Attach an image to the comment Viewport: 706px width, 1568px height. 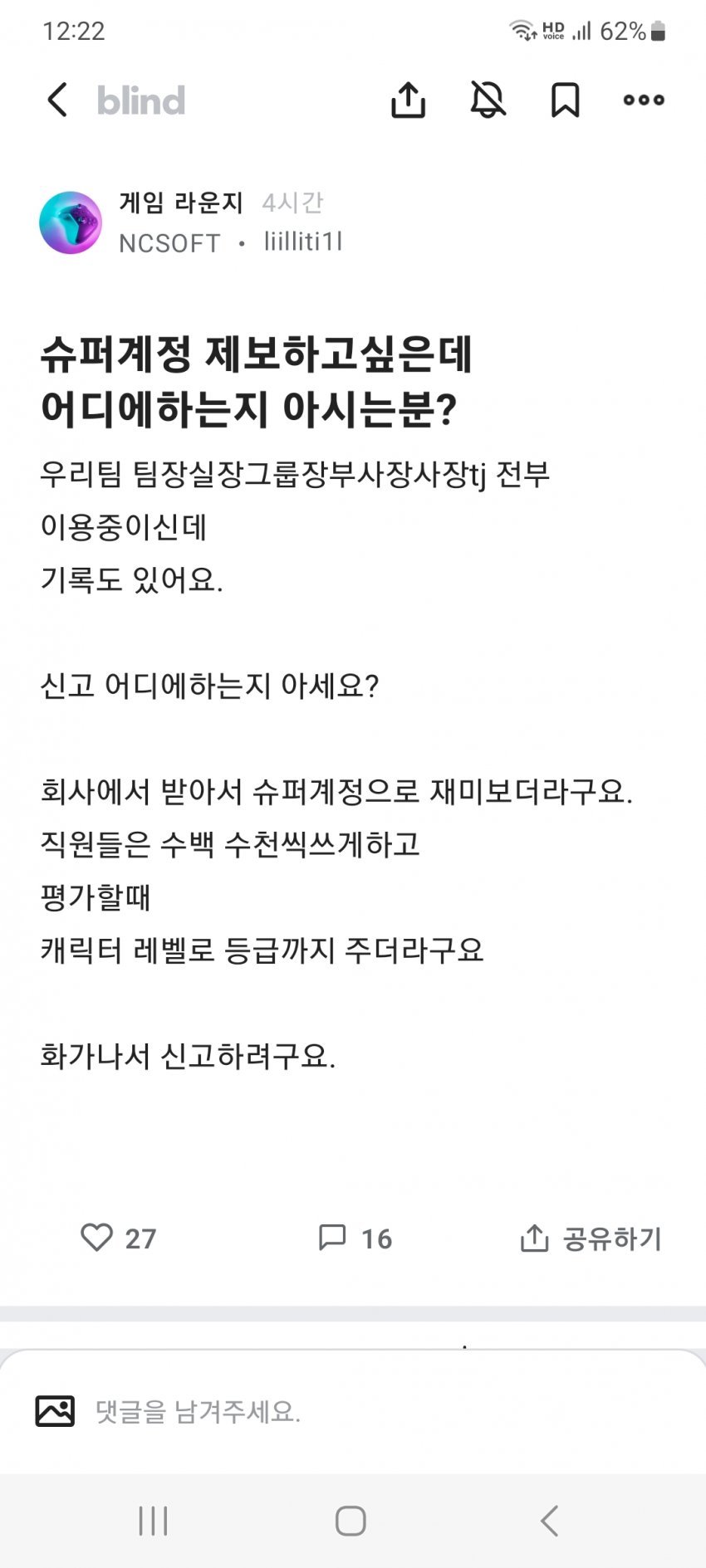pos(55,1411)
